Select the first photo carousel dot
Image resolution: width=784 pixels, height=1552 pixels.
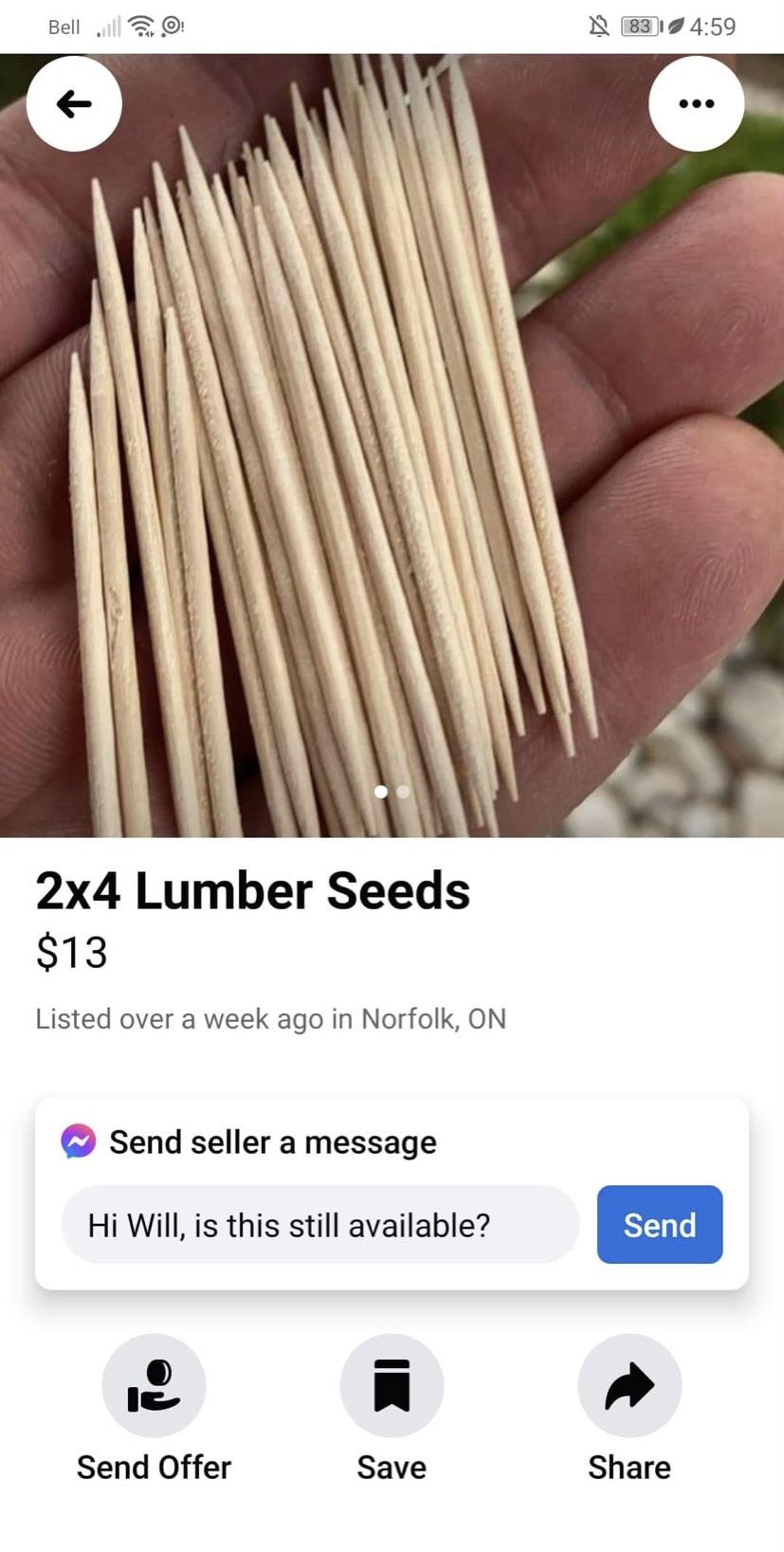pos(381,792)
